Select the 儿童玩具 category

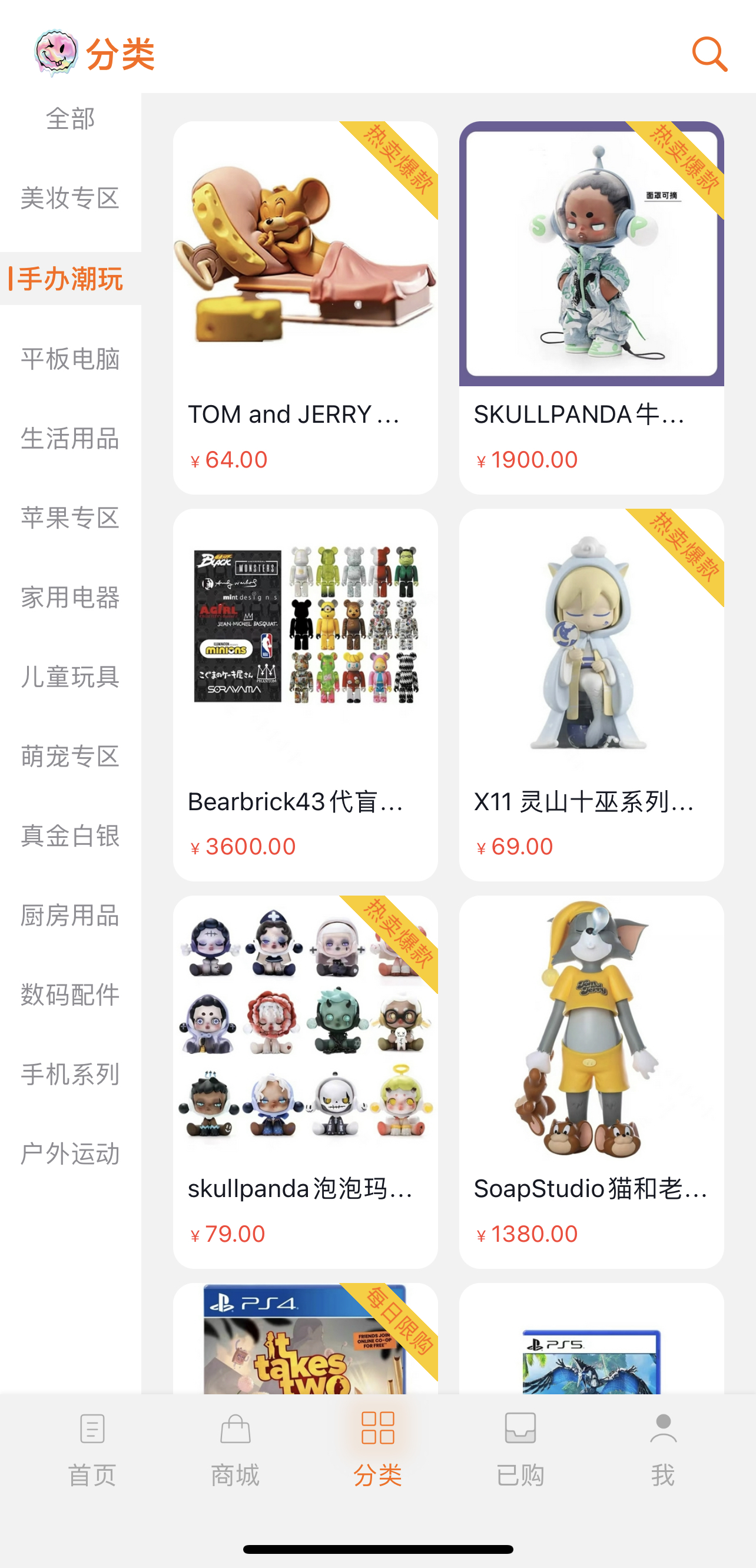tap(71, 677)
